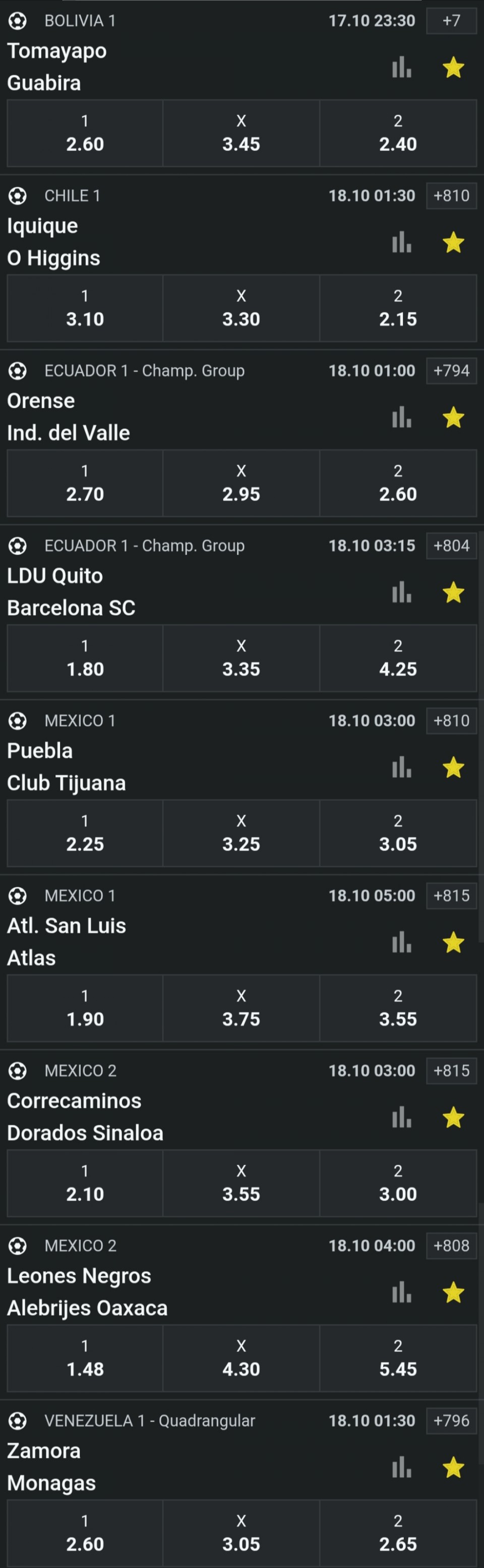
Task: Open +804 extra markets for LDU Quito
Action: (x=451, y=546)
